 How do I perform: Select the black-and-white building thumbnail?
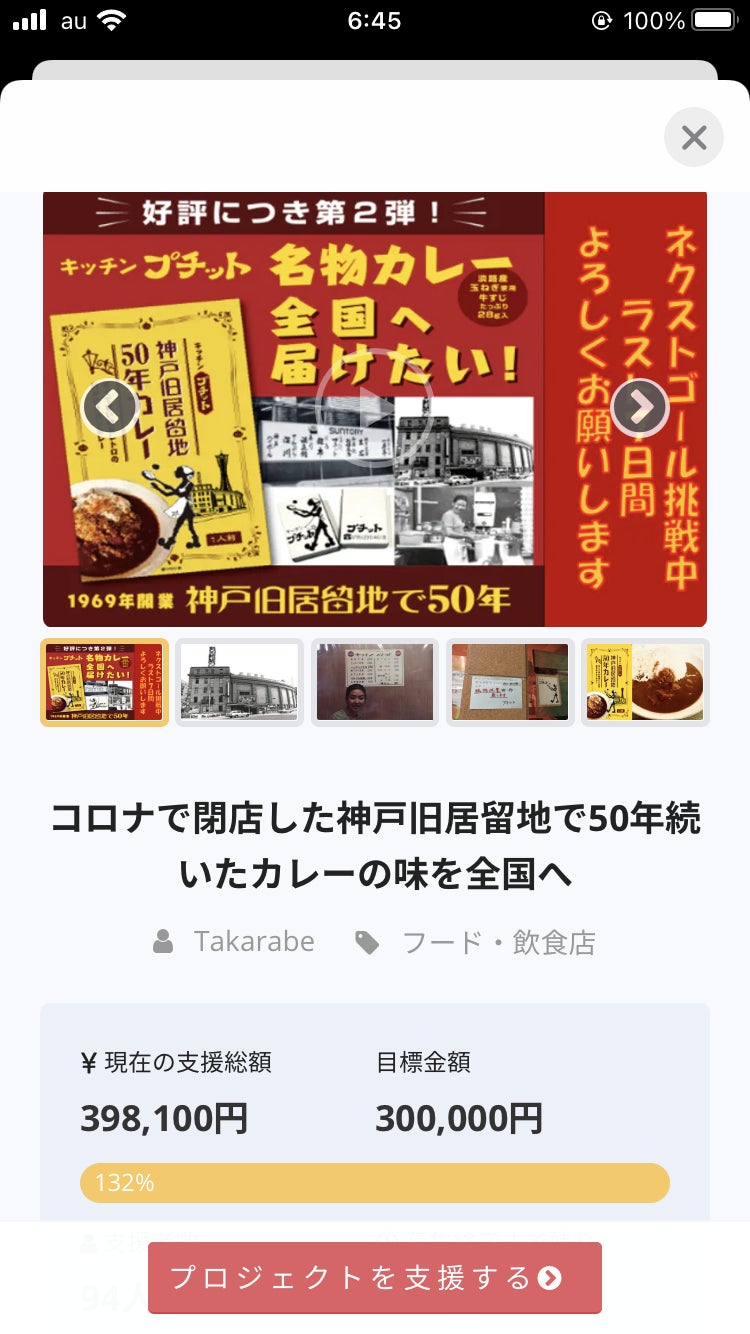pyautogui.click(x=239, y=682)
